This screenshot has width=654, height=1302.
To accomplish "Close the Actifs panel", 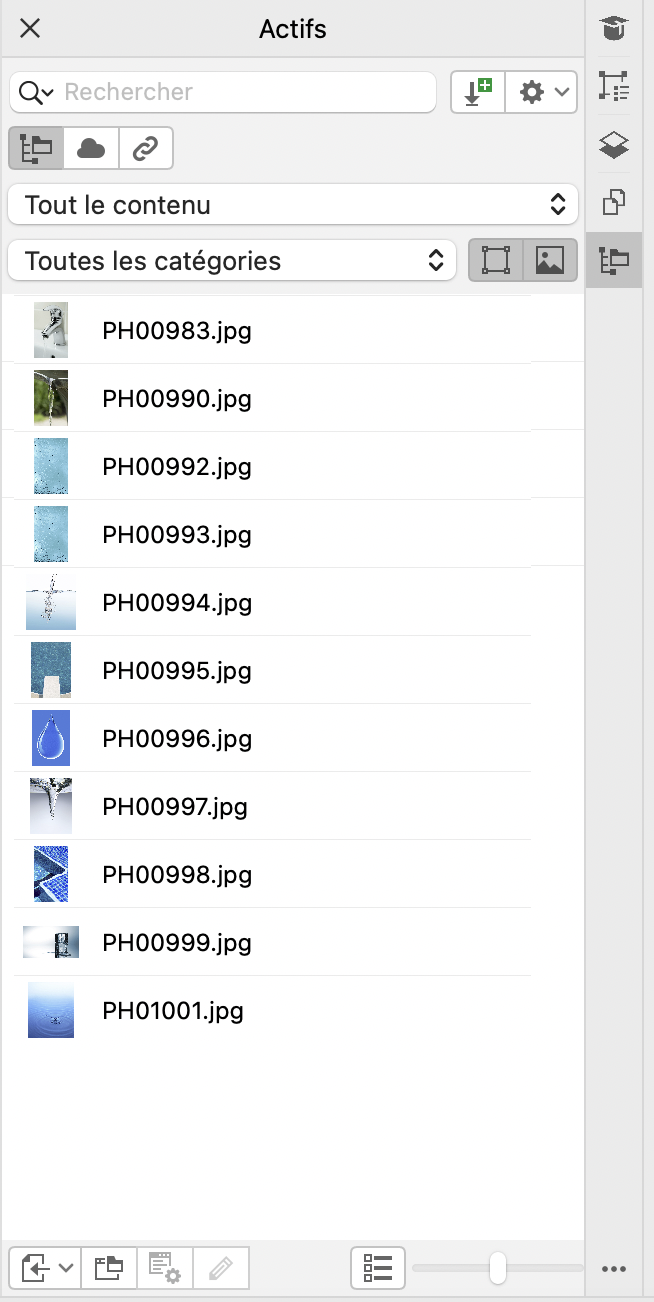I will click(30, 28).
